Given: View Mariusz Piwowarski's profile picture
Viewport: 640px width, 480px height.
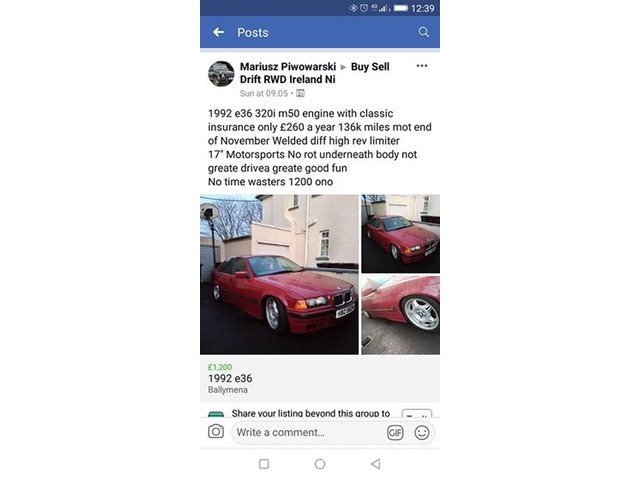Looking at the screenshot, I should 221,74.
